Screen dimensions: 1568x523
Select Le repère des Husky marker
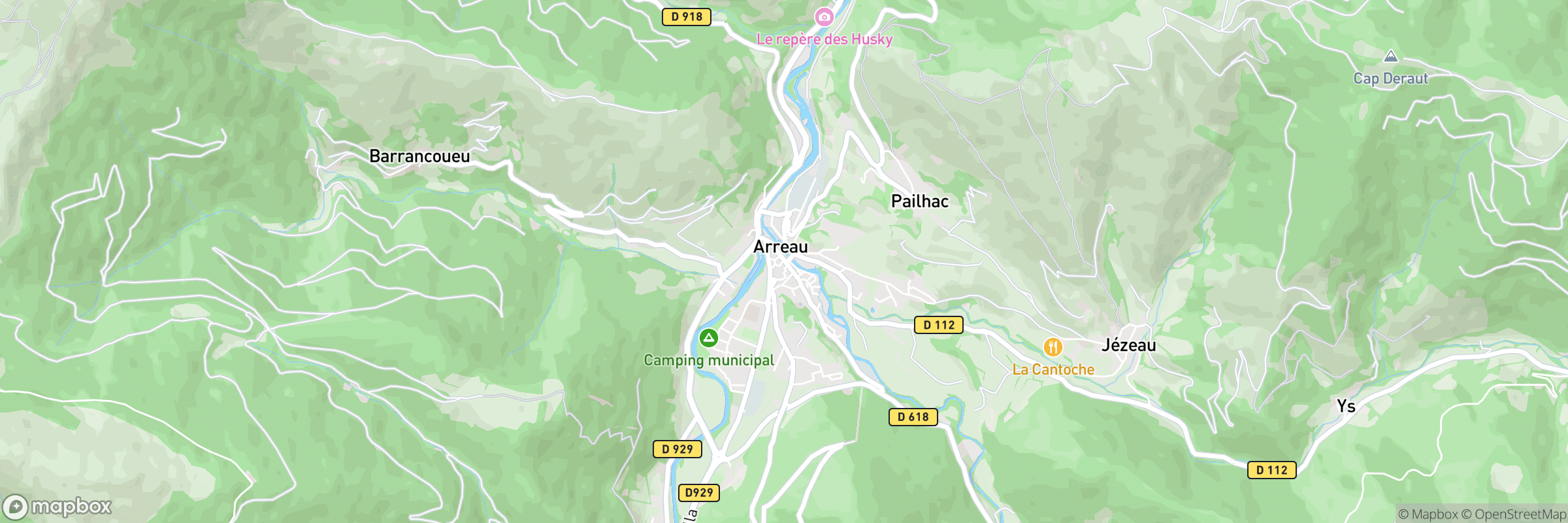click(x=825, y=18)
